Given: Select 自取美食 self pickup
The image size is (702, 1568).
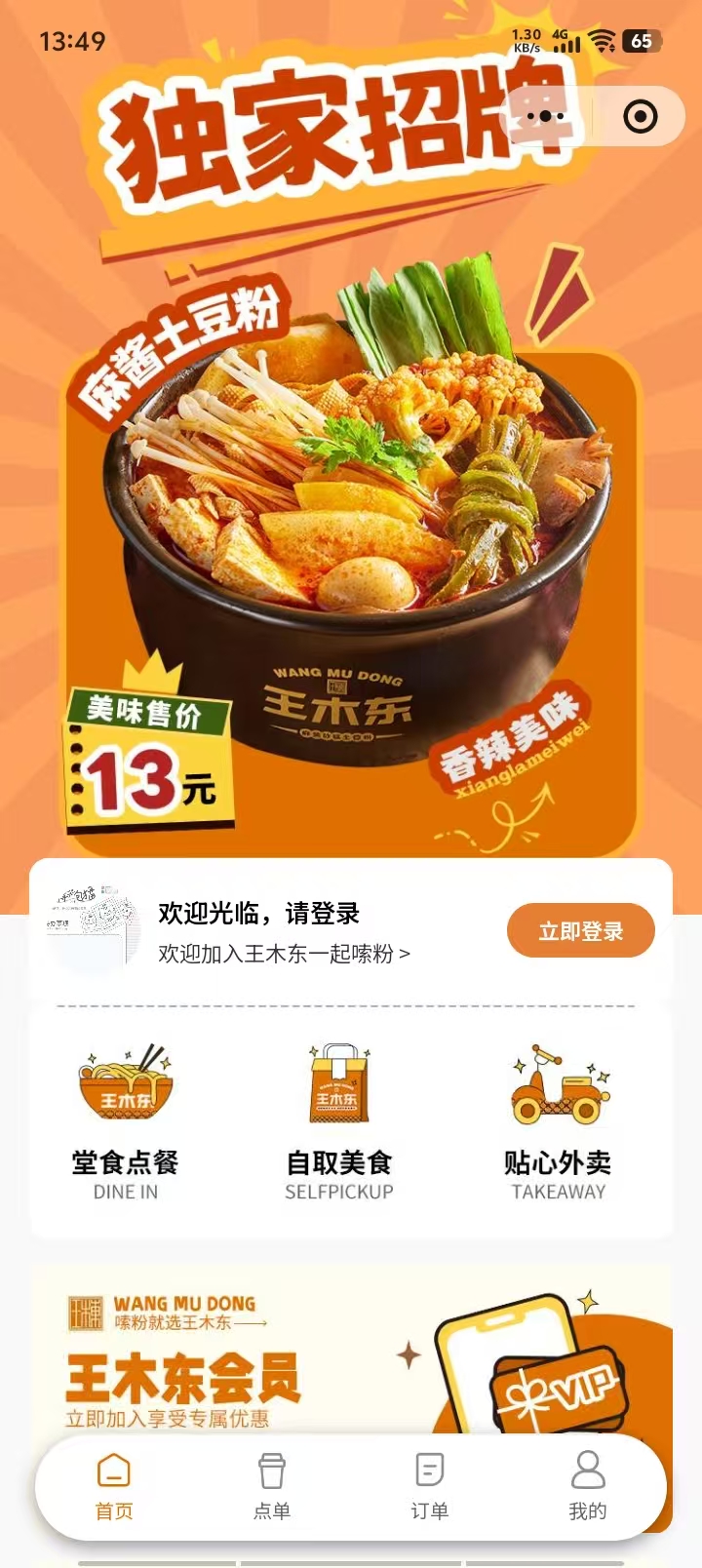Looking at the screenshot, I should click(338, 1121).
